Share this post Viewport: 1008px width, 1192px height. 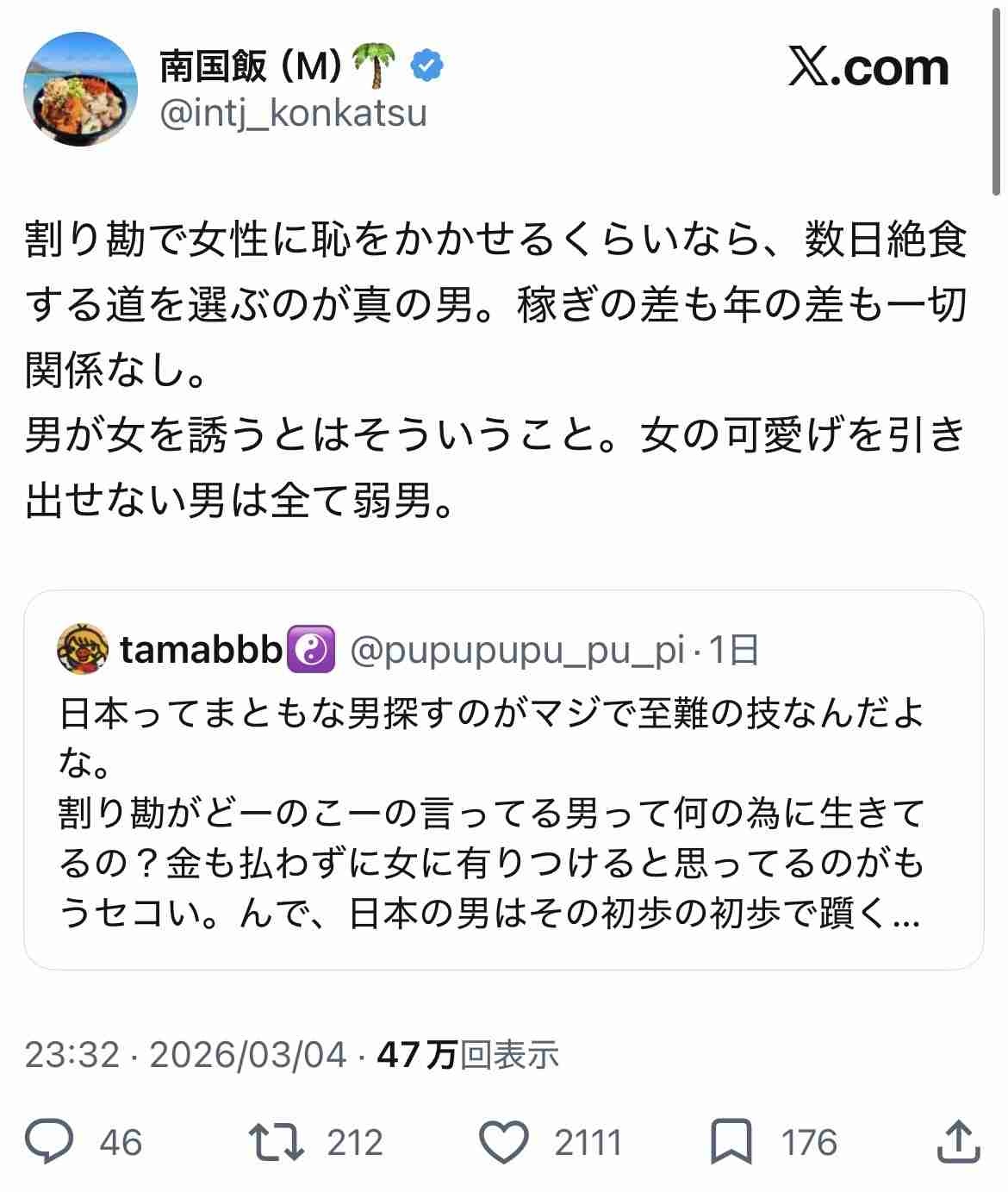point(958,1142)
